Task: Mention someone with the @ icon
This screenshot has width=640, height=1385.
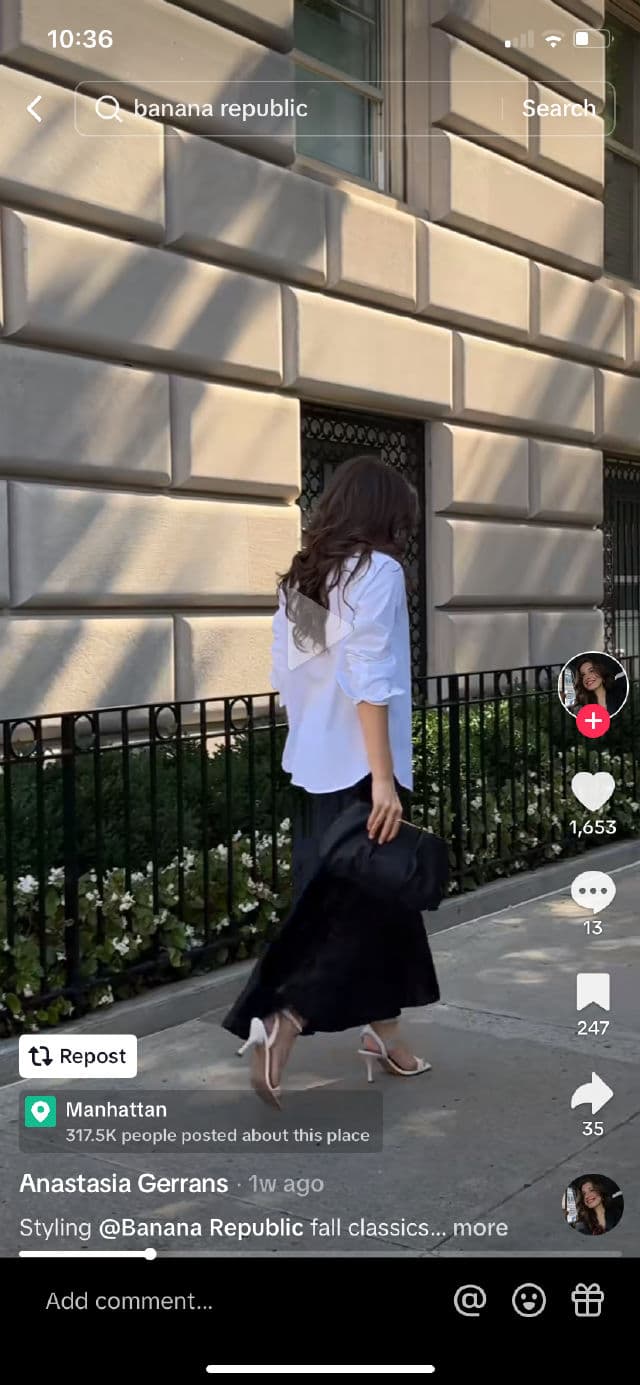Action: (469, 1300)
